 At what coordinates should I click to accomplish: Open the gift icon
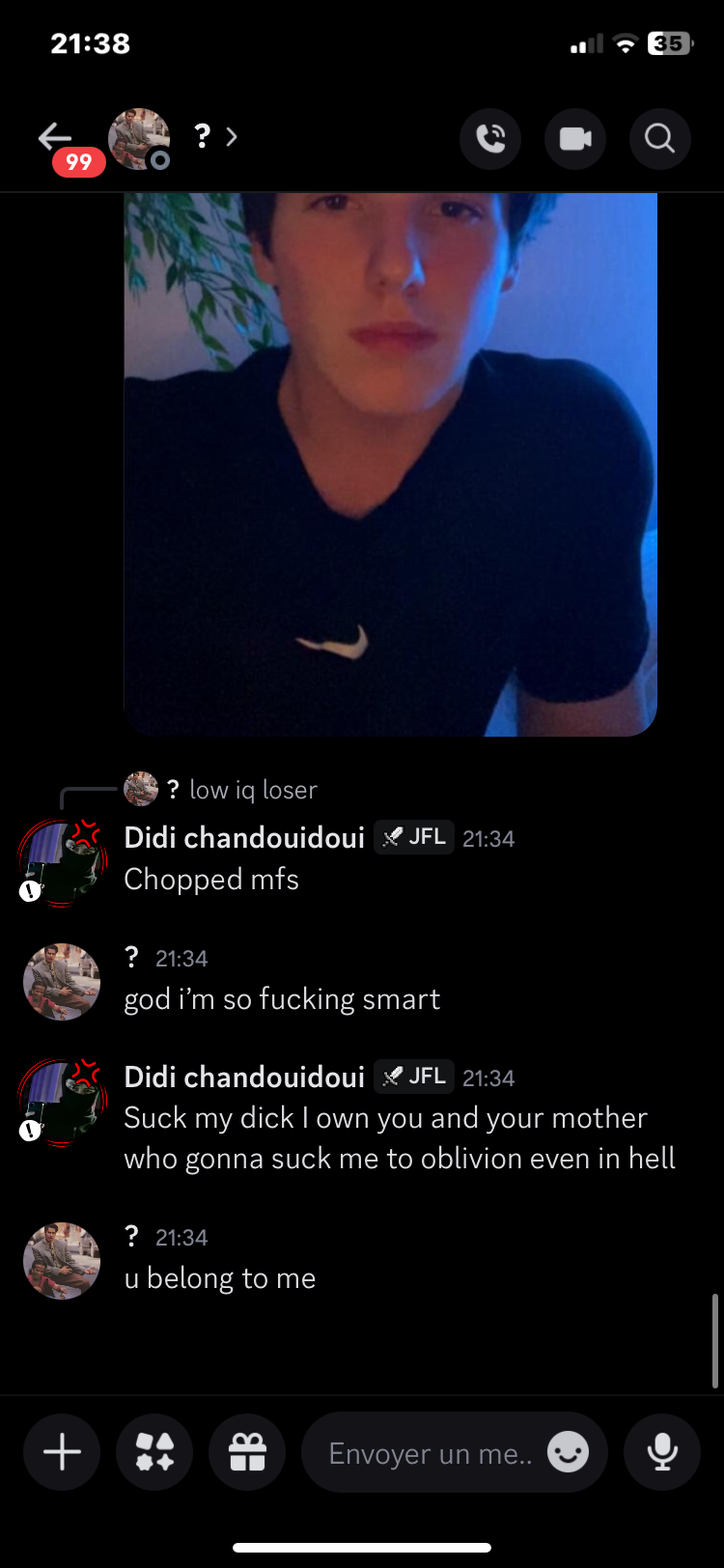coord(247,1452)
